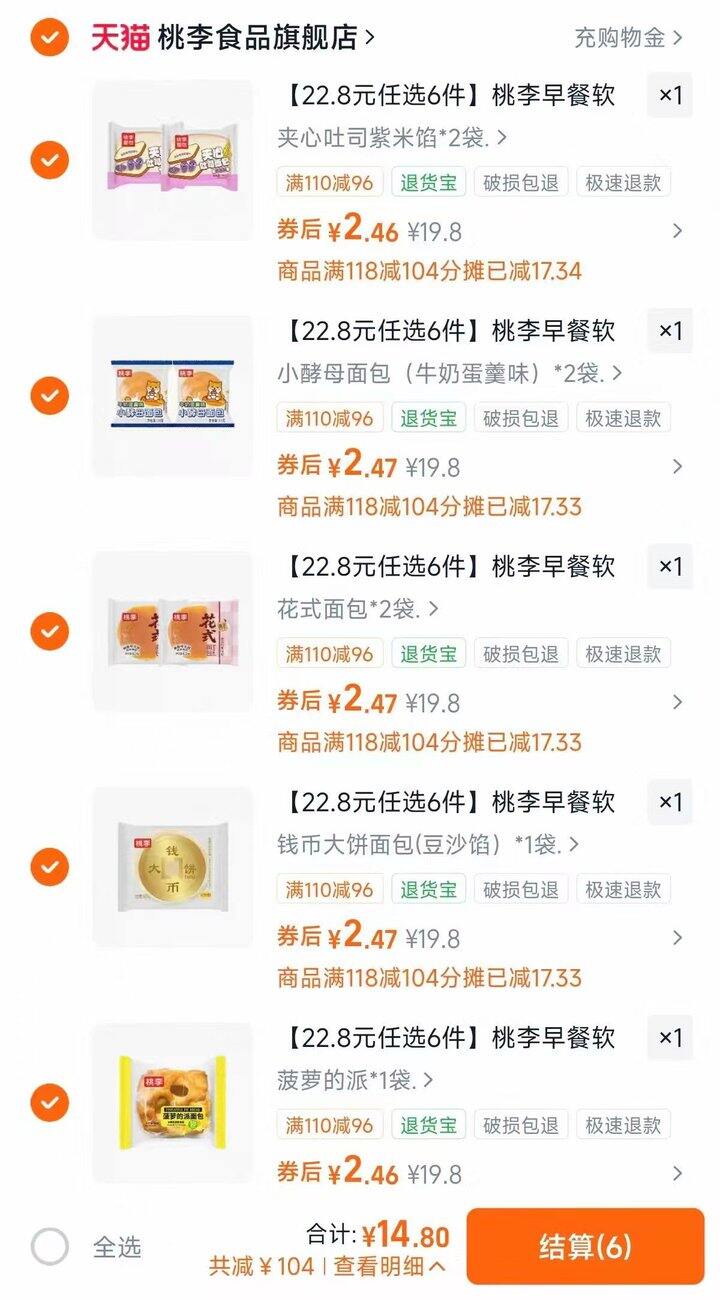Image resolution: width=720 pixels, height=1300 pixels.
Task: Uncheck the entire 桃李食品旗舰店 shop checkbox
Action: pos(49,38)
